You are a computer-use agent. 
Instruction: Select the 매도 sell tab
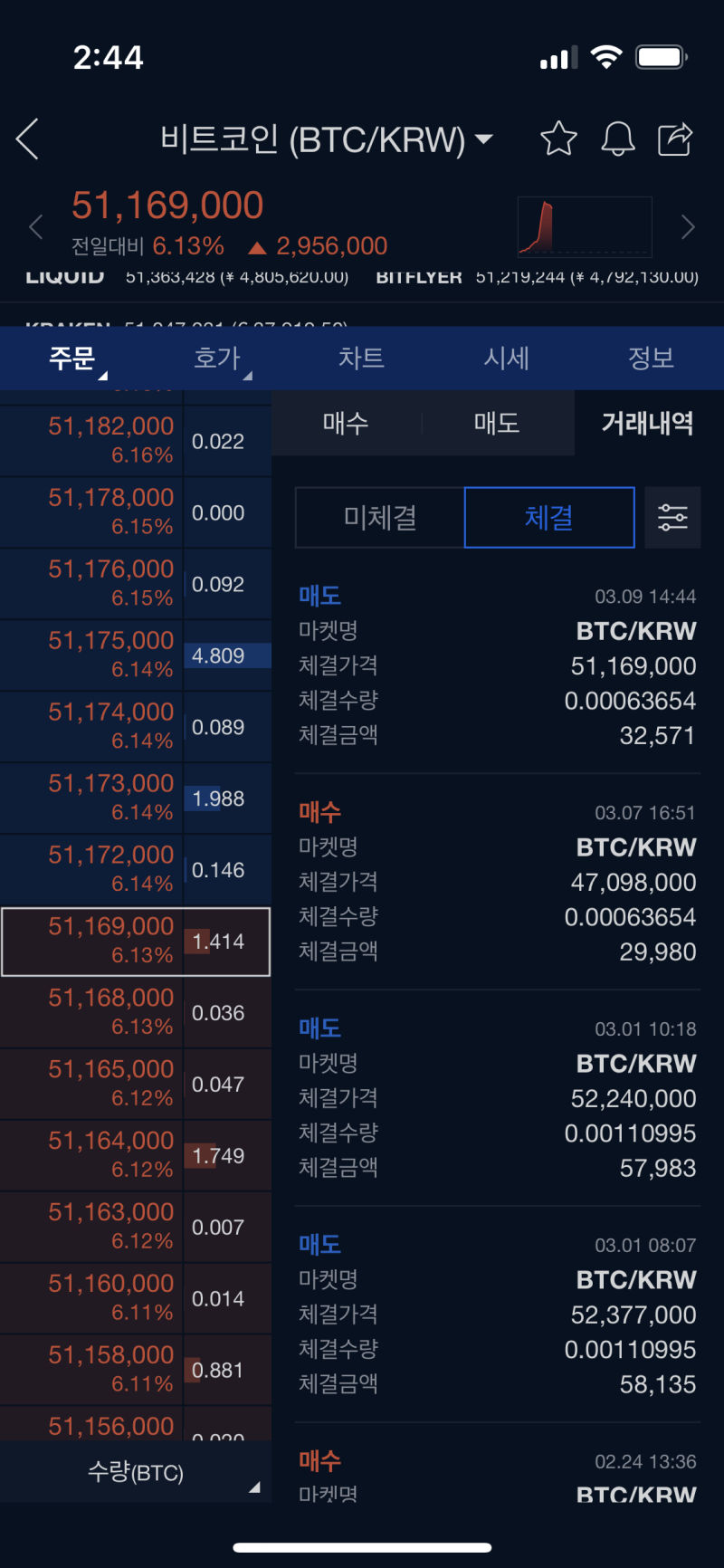click(497, 423)
